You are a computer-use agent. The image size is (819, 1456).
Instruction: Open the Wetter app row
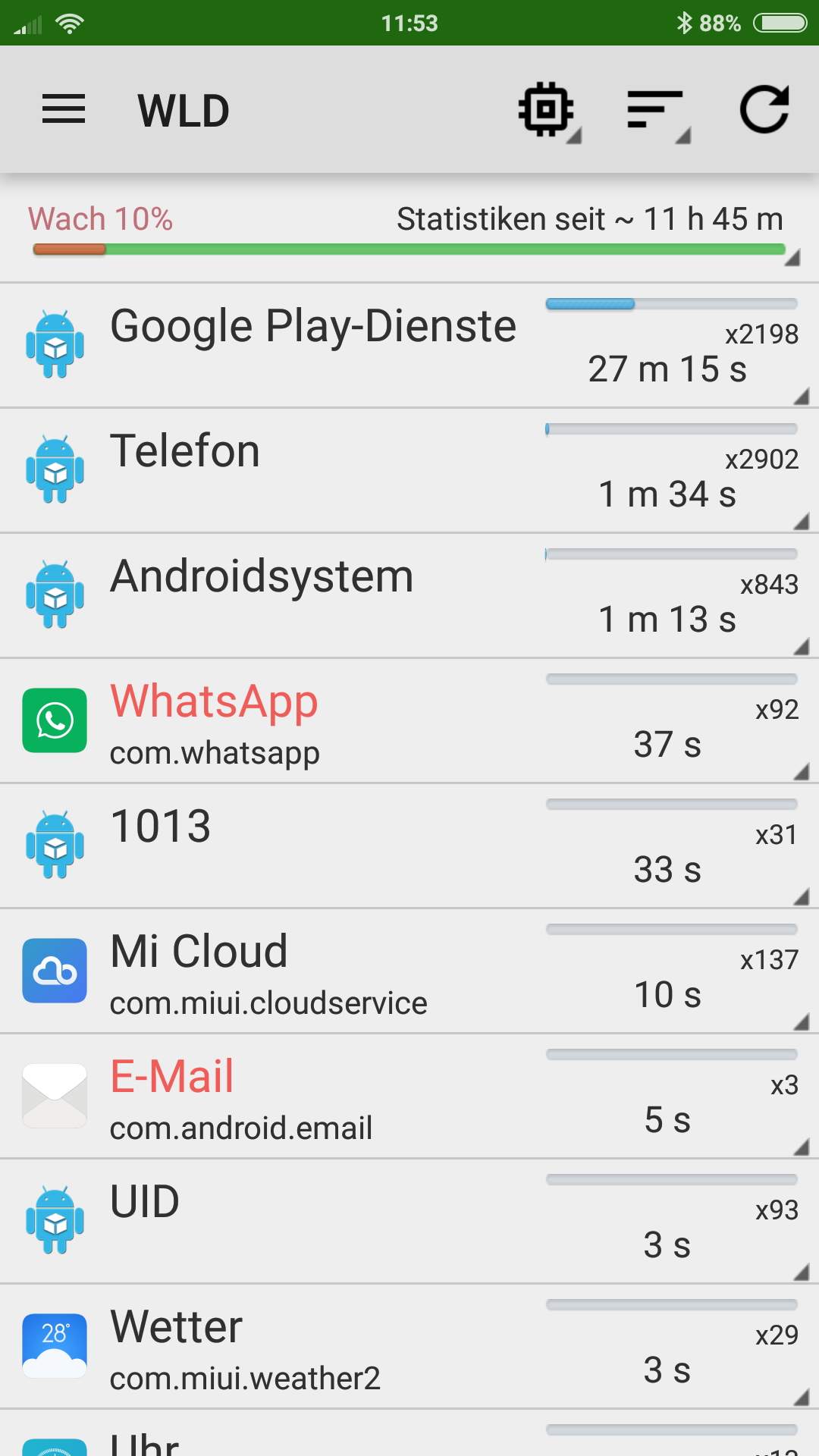point(409,1347)
